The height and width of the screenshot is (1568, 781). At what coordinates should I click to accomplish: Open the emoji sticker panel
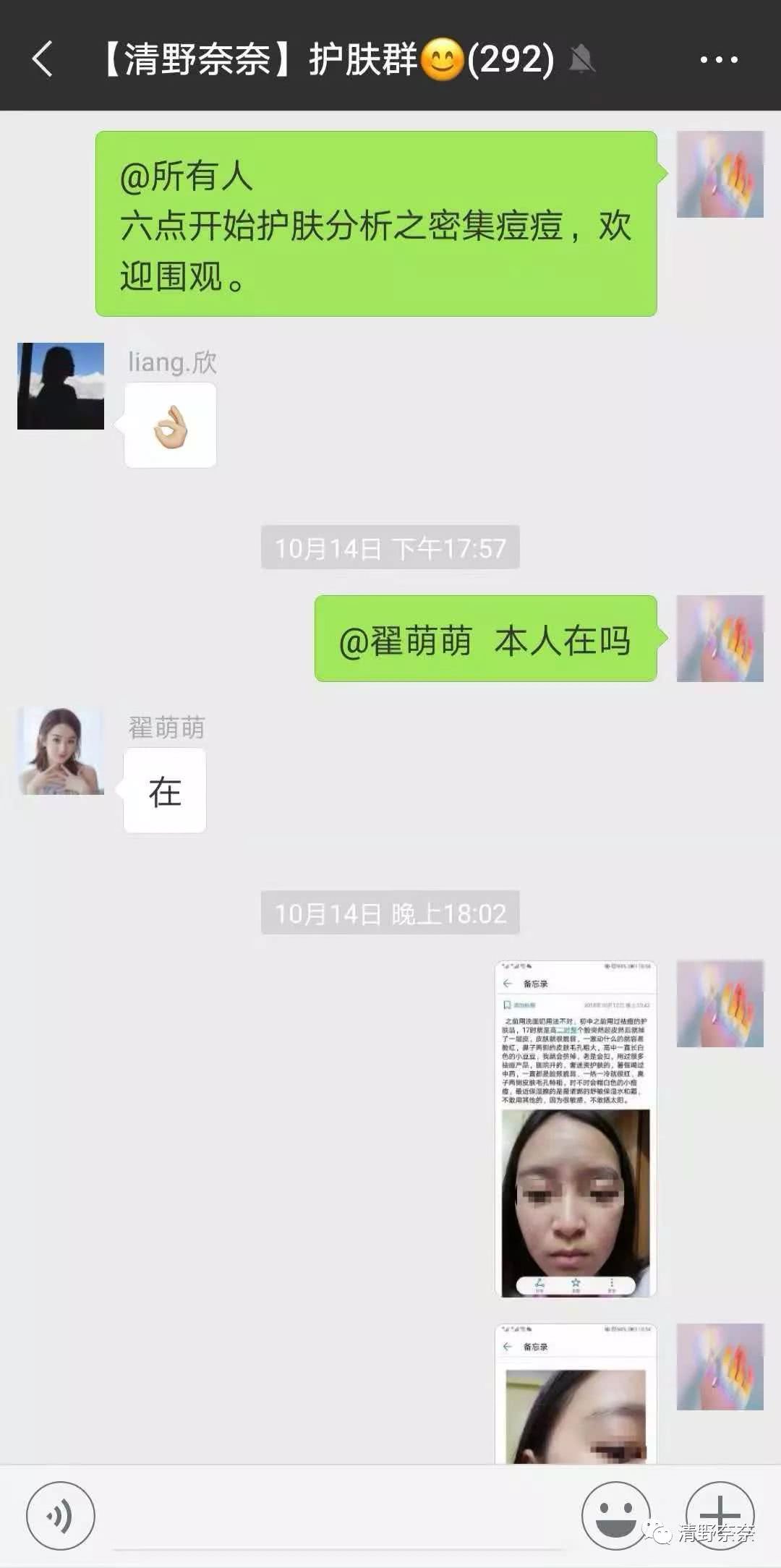coord(616,1515)
